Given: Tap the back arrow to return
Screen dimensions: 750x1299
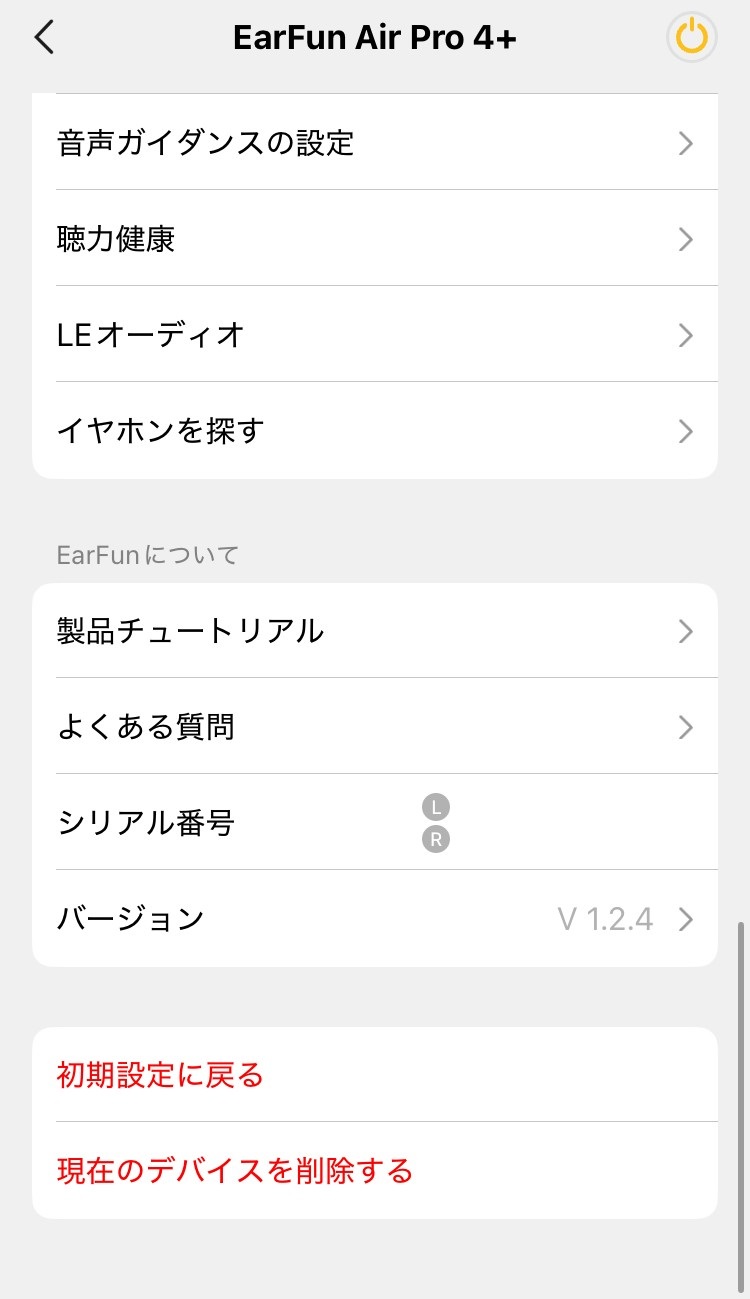Looking at the screenshot, I should [44, 37].
